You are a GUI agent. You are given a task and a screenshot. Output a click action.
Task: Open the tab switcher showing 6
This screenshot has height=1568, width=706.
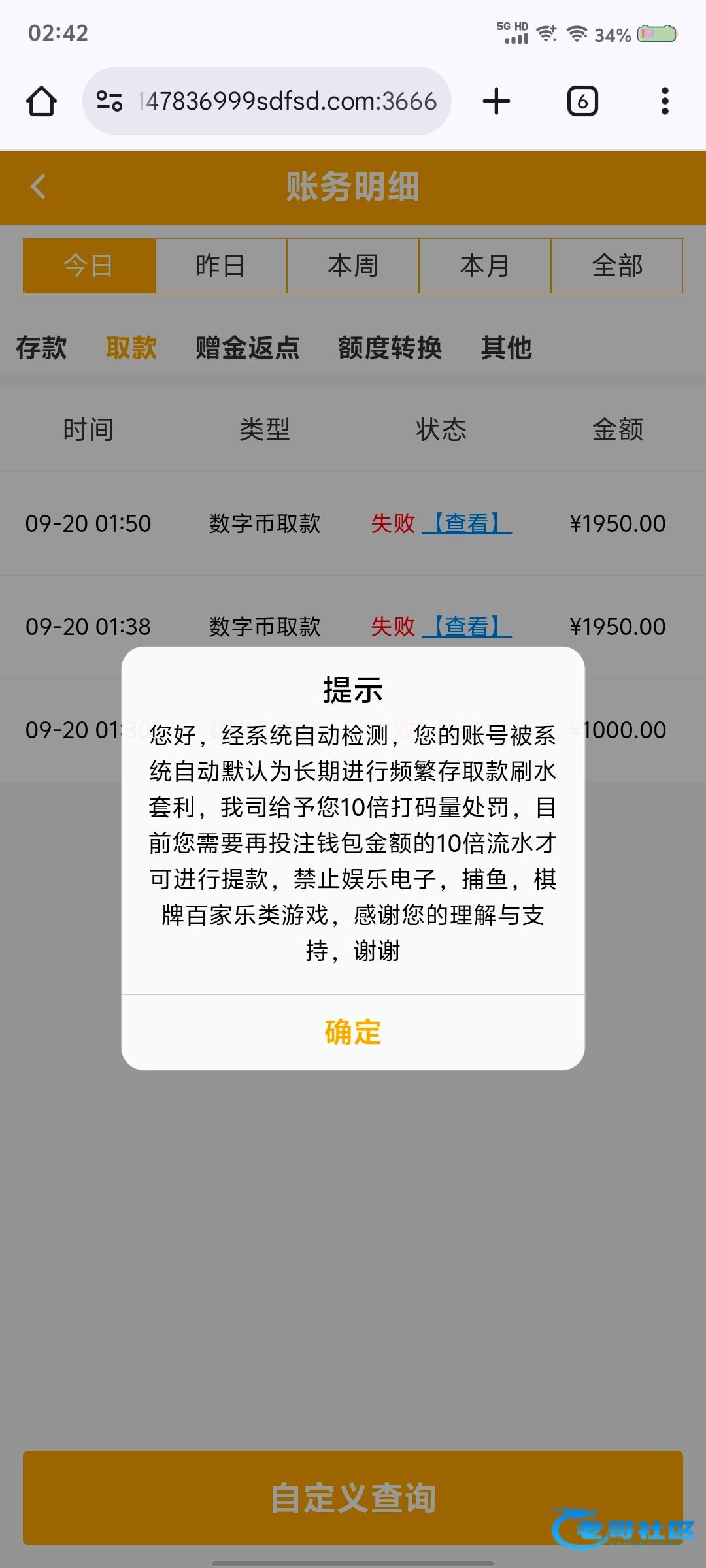point(582,101)
